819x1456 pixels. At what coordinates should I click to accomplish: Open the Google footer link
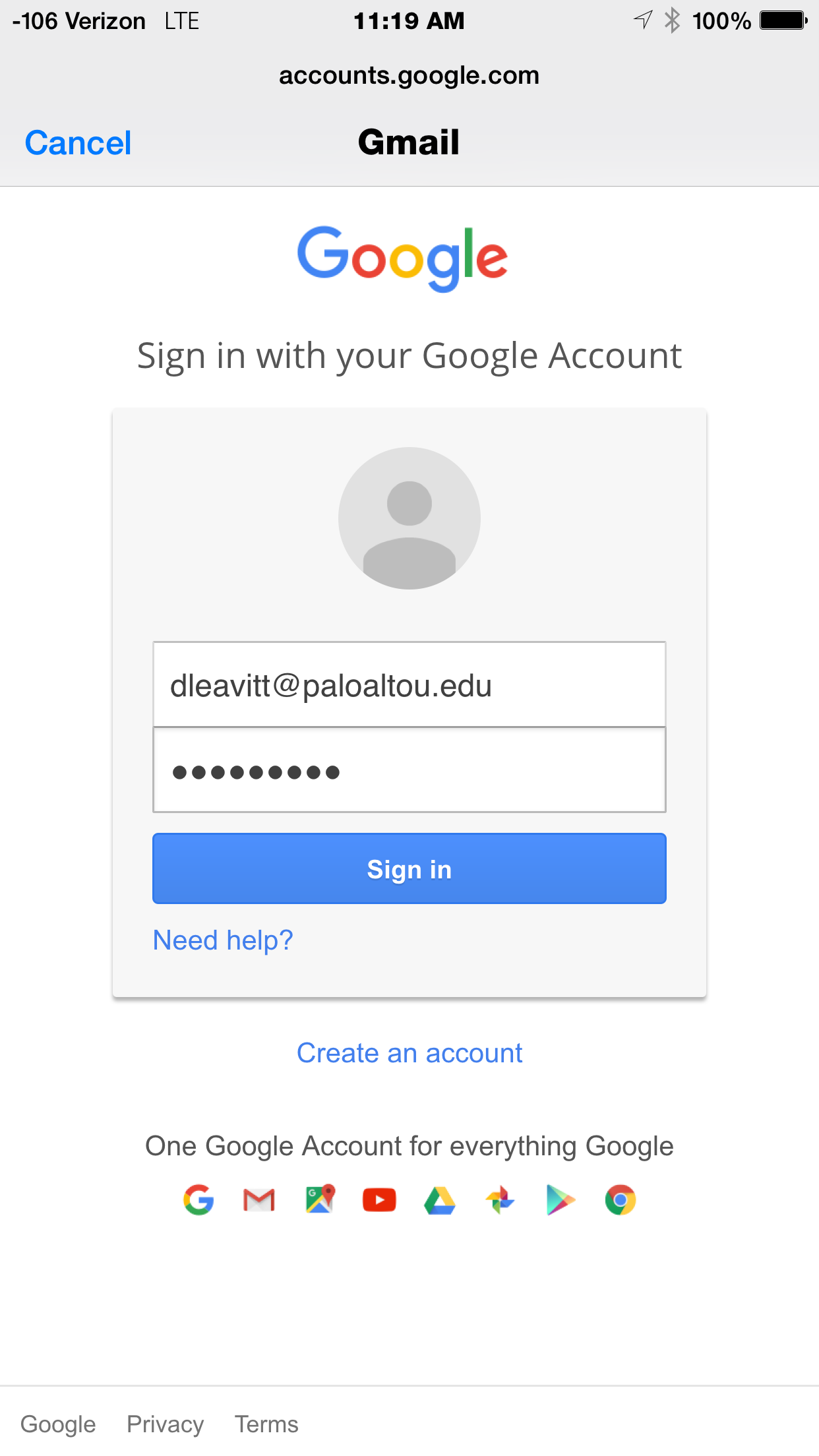click(58, 1424)
